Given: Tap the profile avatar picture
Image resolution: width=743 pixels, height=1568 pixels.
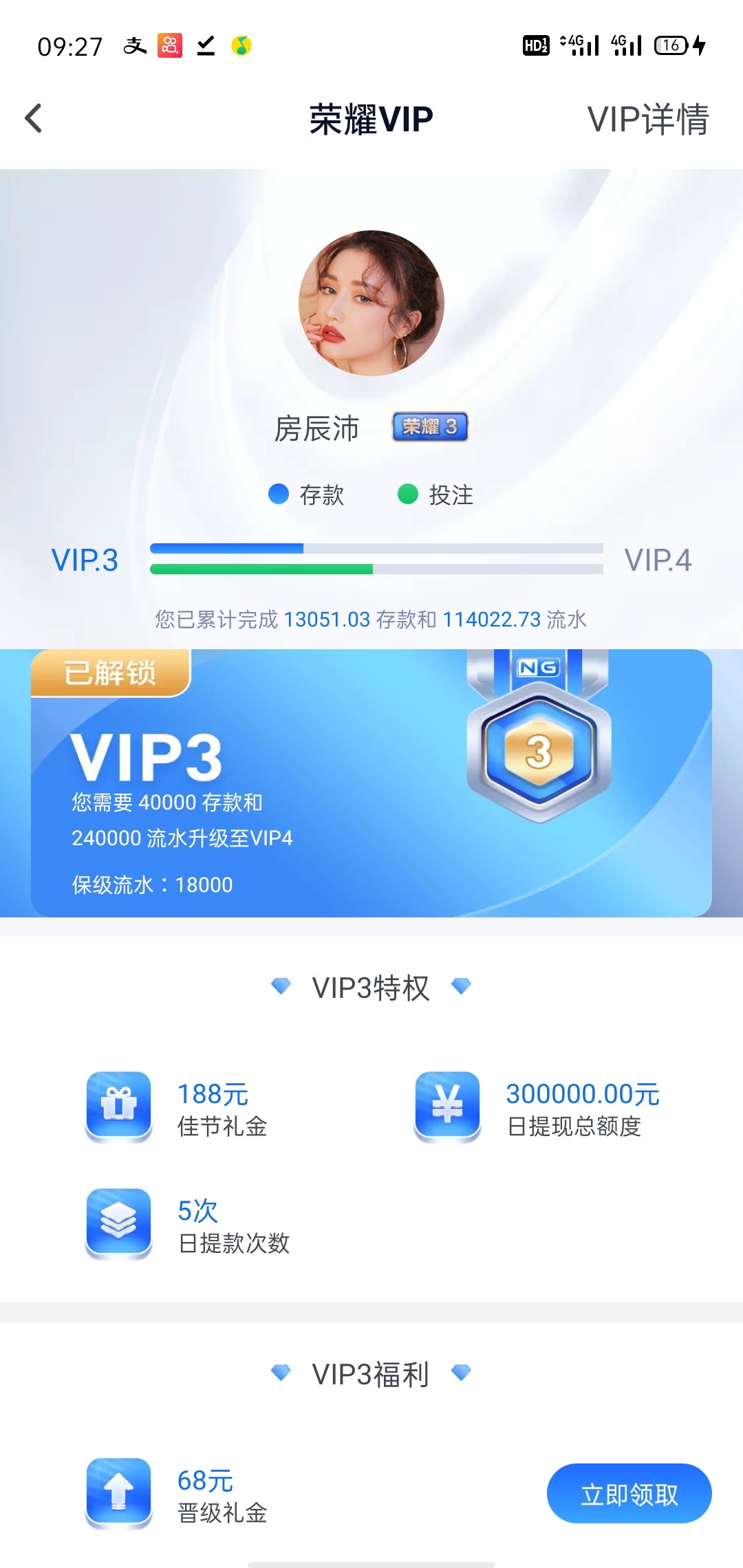Looking at the screenshot, I should pyautogui.click(x=371, y=303).
